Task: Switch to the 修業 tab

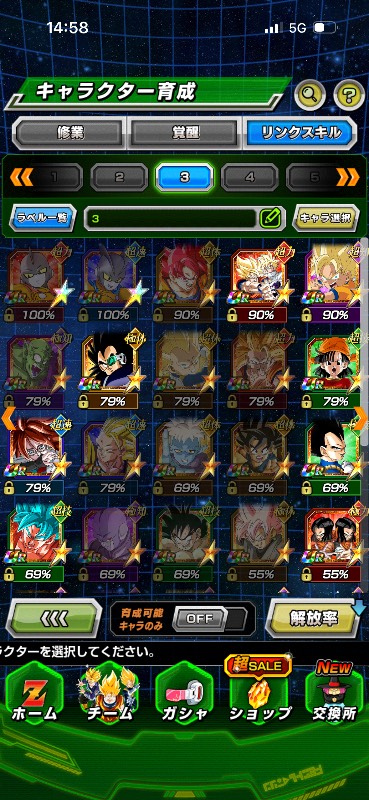Action: coord(70,133)
